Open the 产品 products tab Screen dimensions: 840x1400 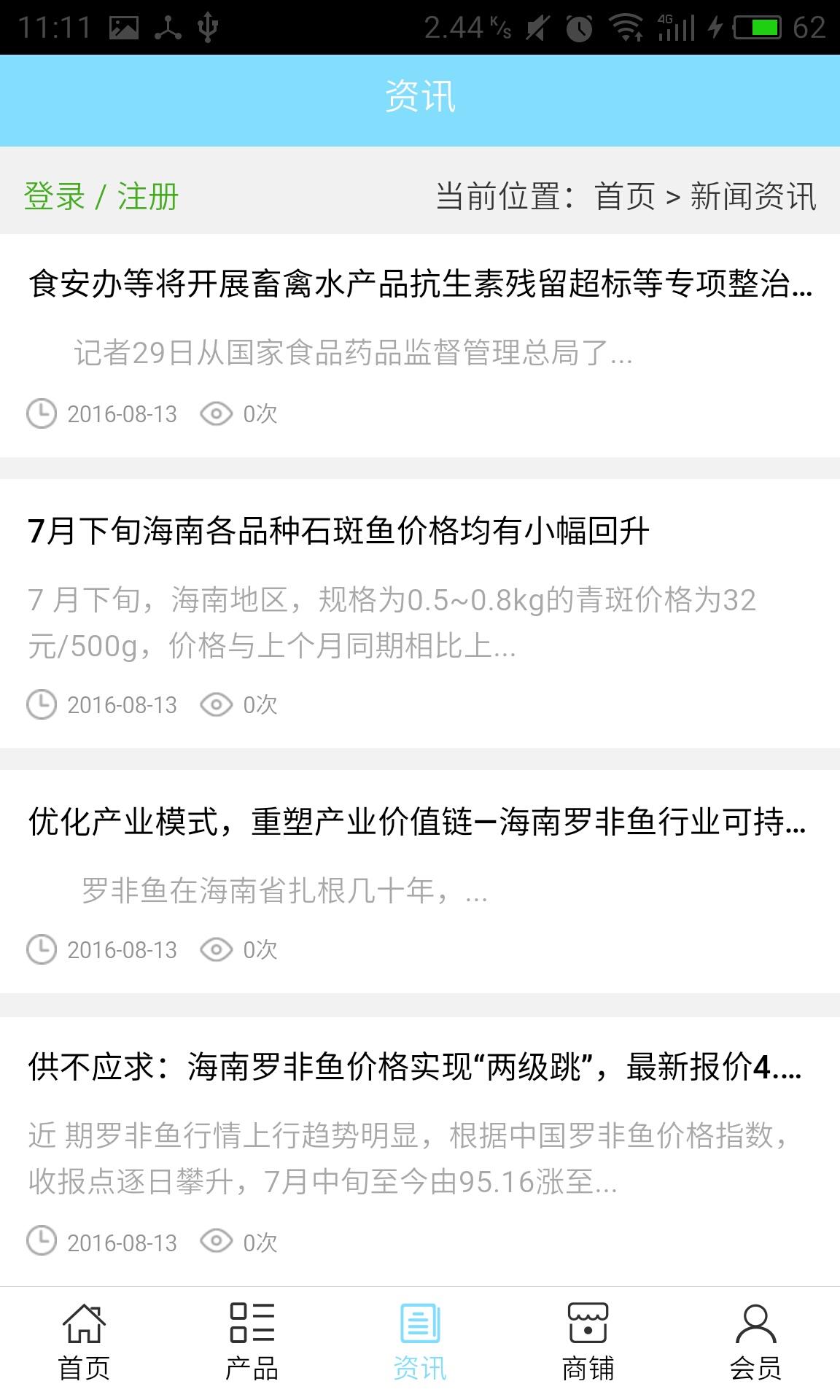pyautogui.click(x=252, y=1342)
